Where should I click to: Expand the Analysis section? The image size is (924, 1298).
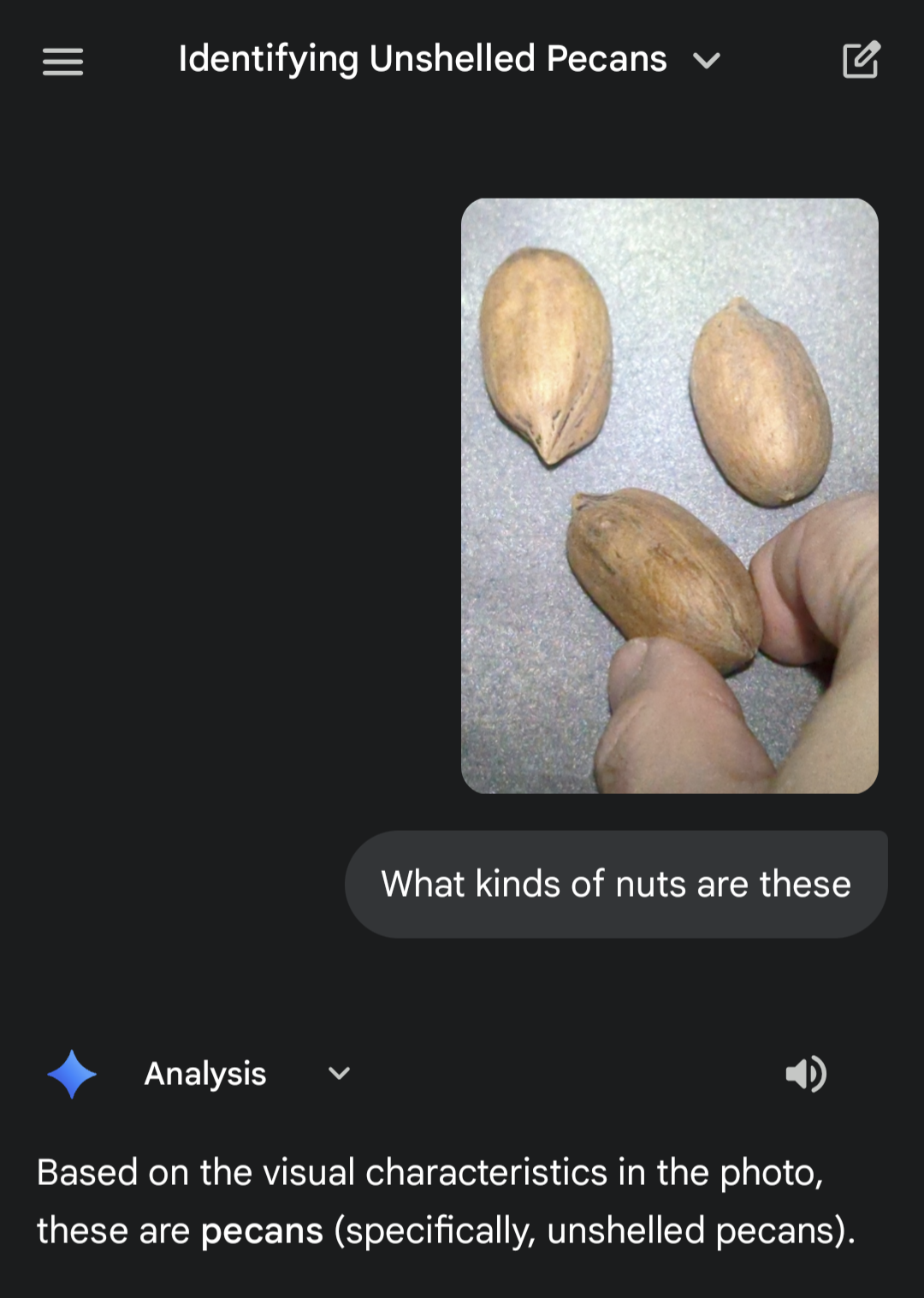tap(339, 1073)
